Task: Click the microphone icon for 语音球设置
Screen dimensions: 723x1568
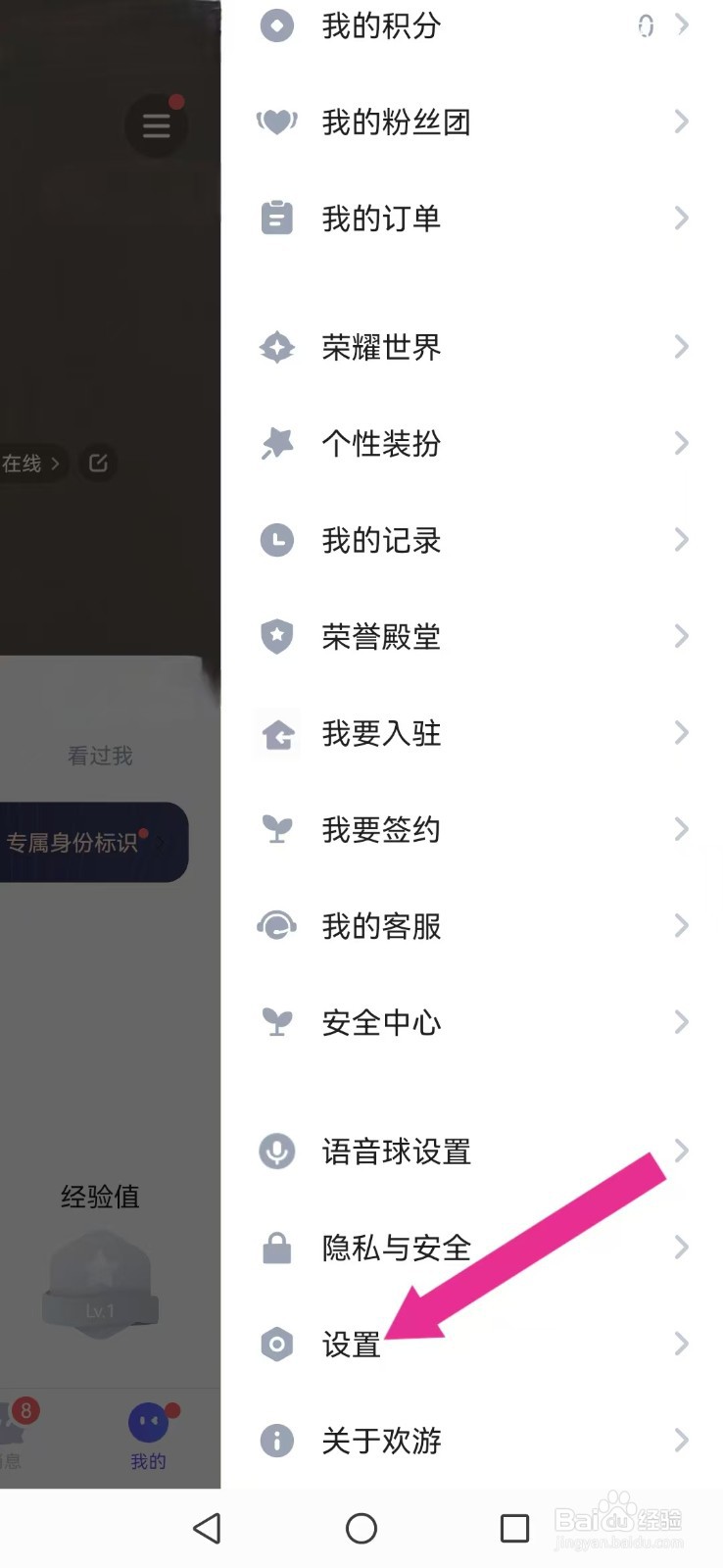Action: click(277, 1151)
